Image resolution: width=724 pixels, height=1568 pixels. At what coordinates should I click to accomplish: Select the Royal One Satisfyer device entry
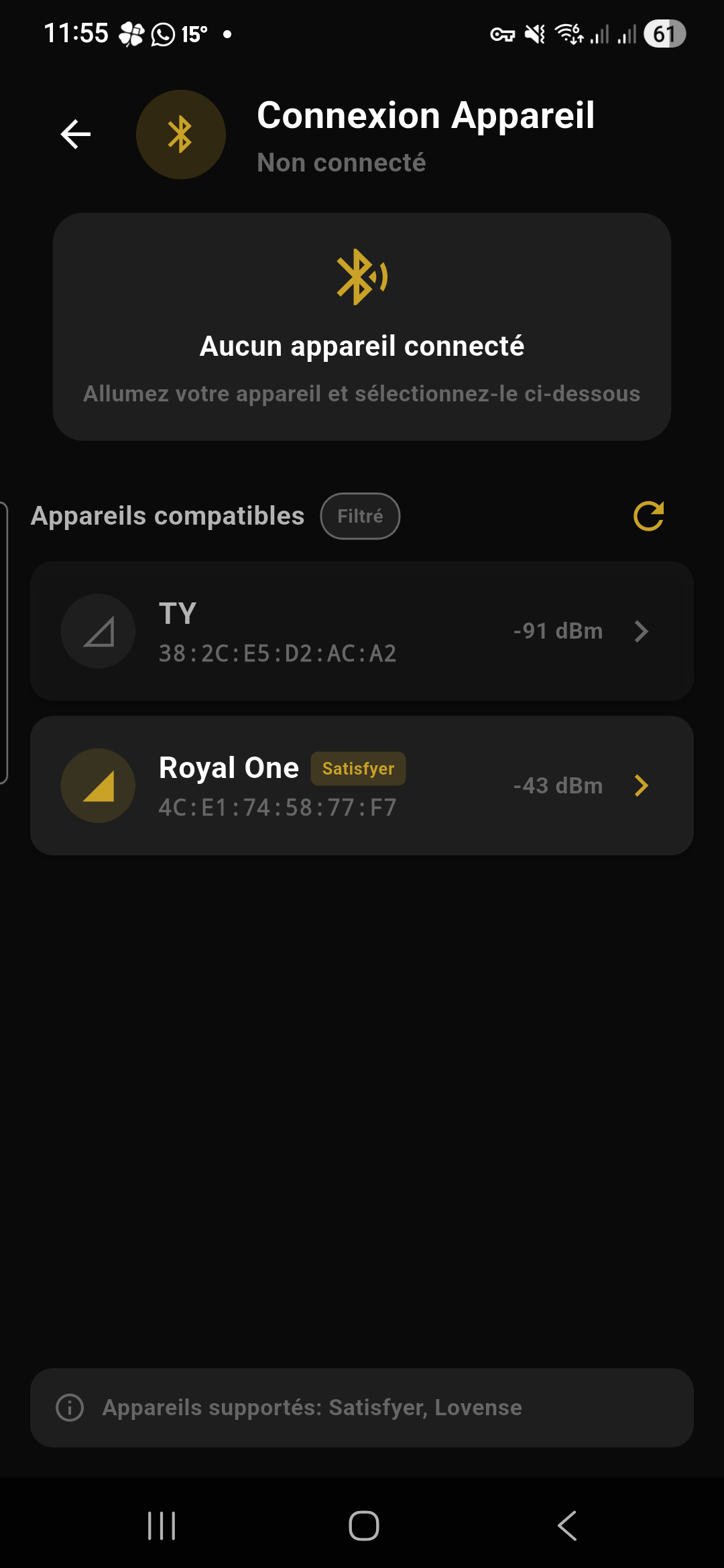tap(362, 785)
